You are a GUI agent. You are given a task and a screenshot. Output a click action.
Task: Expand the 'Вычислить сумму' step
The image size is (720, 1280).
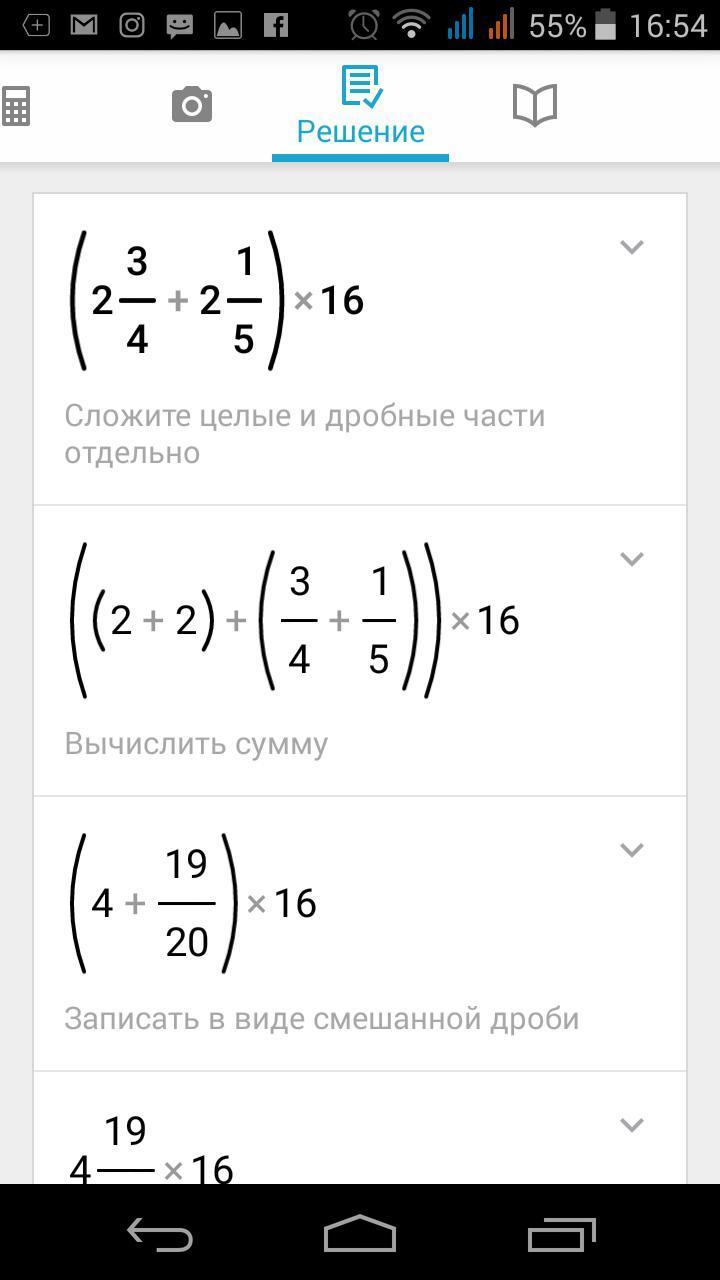[x=631, y=559]
